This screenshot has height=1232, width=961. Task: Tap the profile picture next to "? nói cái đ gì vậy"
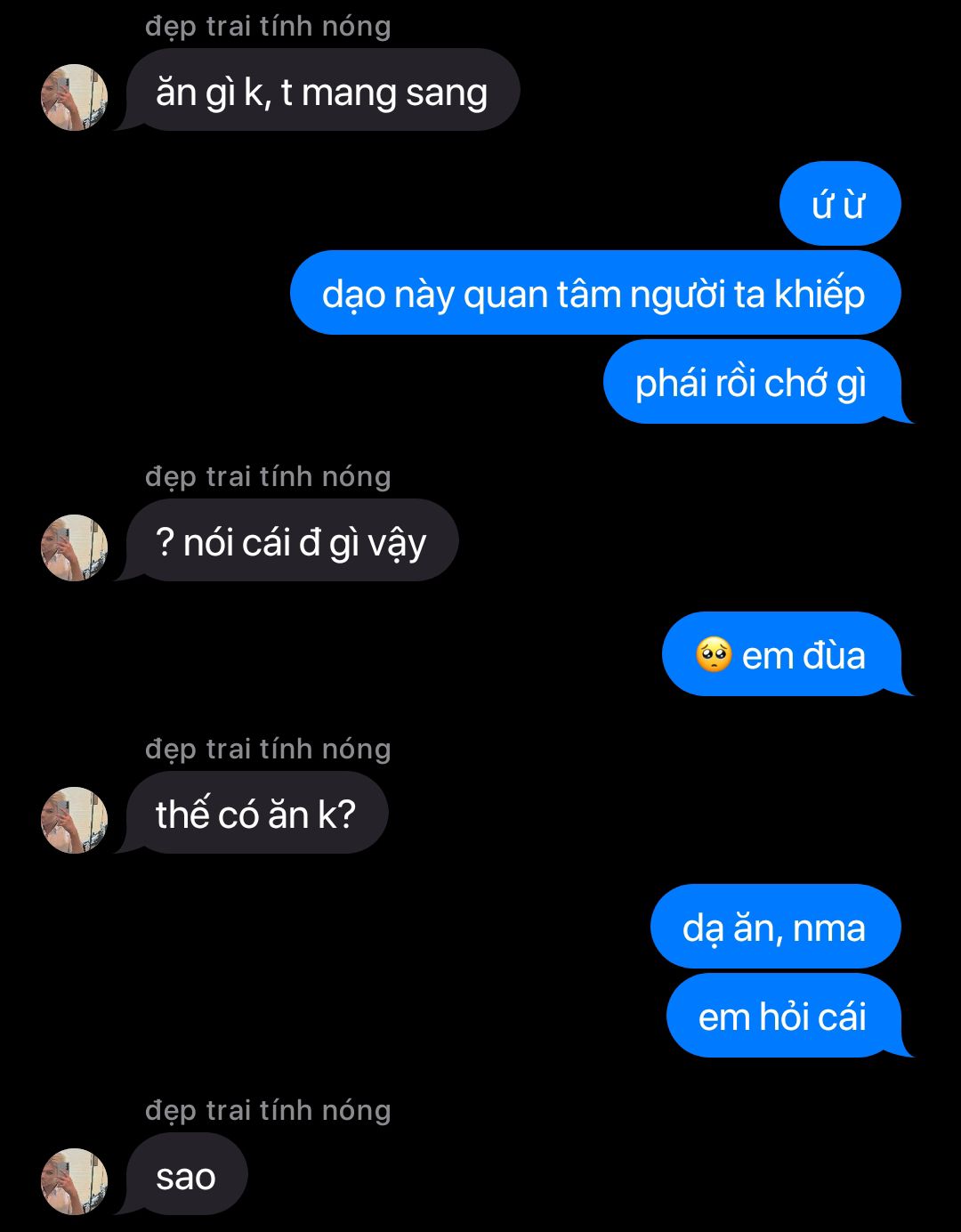click(x=75, y=547)
